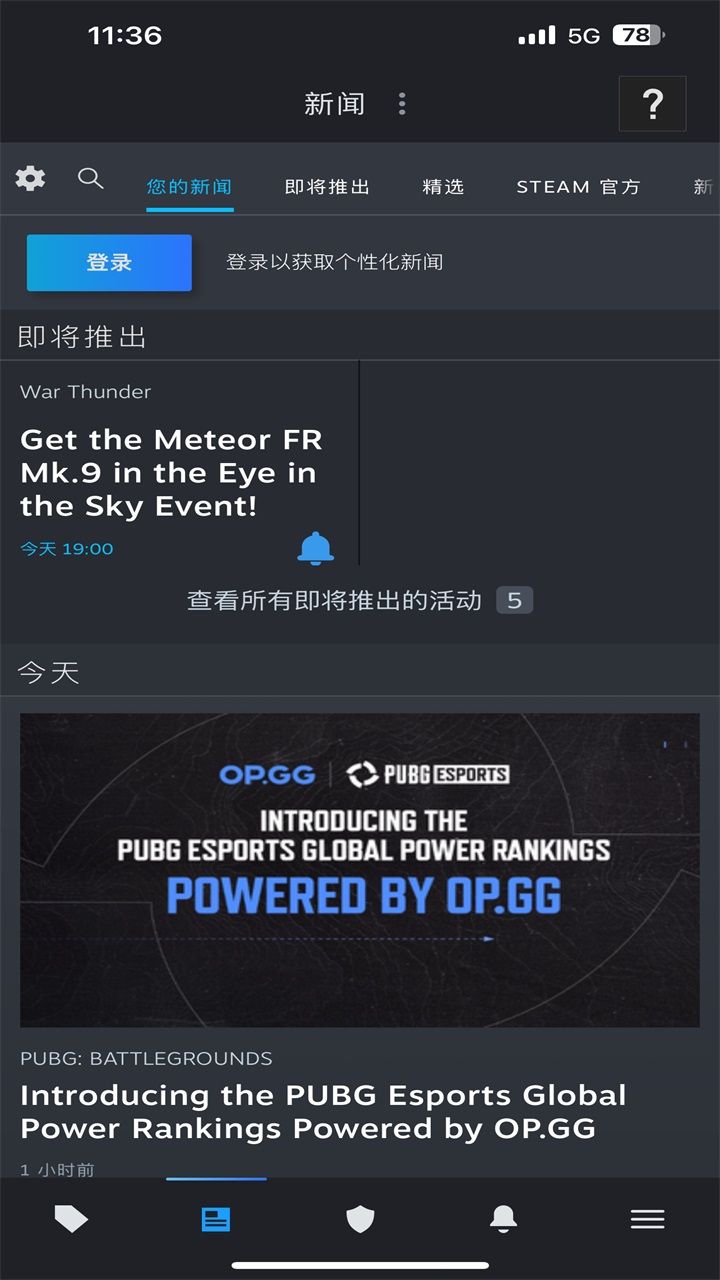
Task: Tap the help question mark icon
Action: (x=652, y=104)
